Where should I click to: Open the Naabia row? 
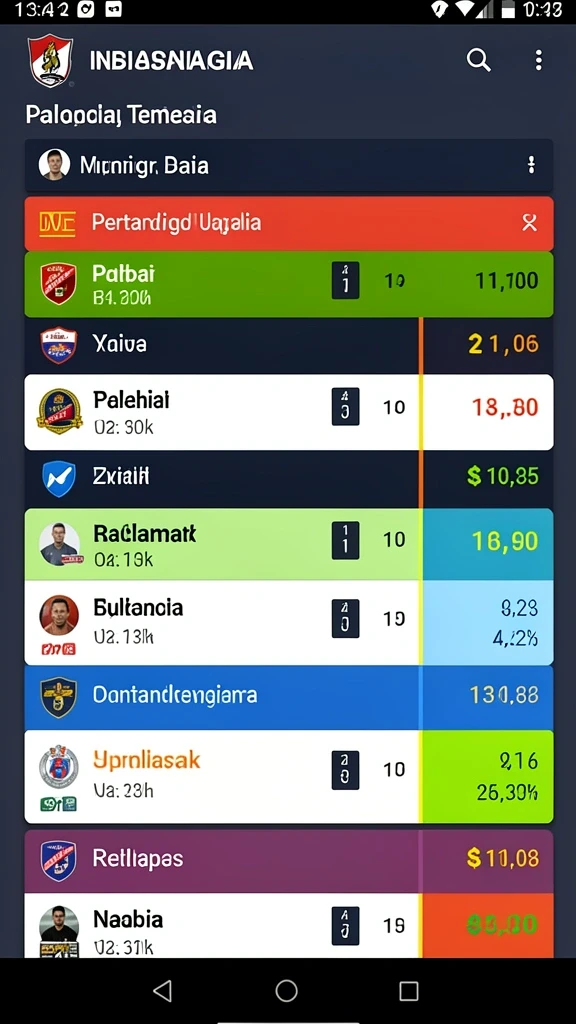289,925
